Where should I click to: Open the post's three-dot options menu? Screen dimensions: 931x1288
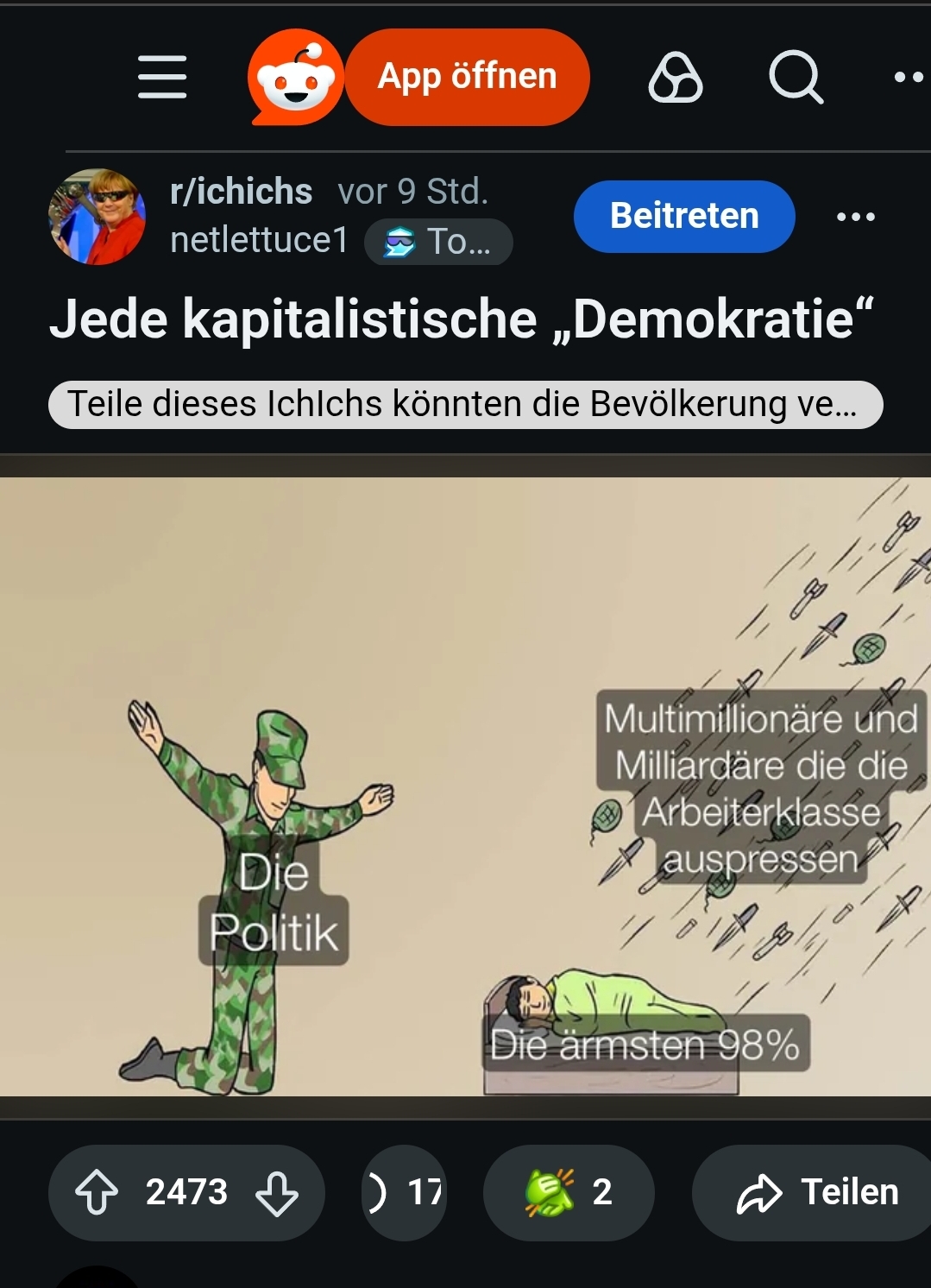pyautogui.click(x=855, y=216)
